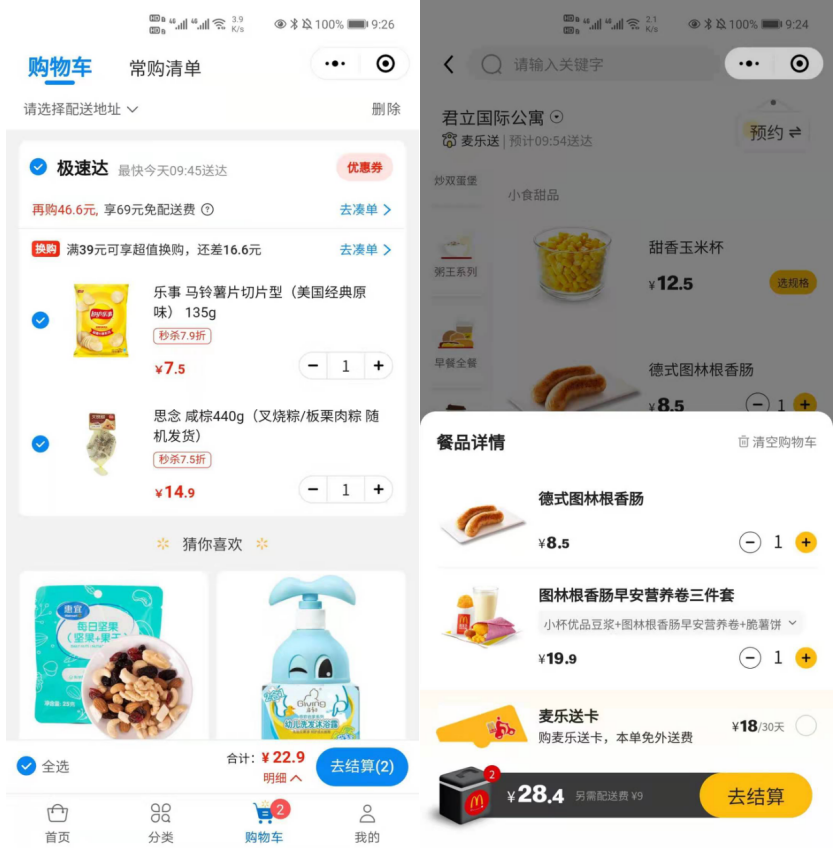Viewport: 834px width, 848px height.
Task: Go to the 首页 tab
Action: (x=57, y=823)
